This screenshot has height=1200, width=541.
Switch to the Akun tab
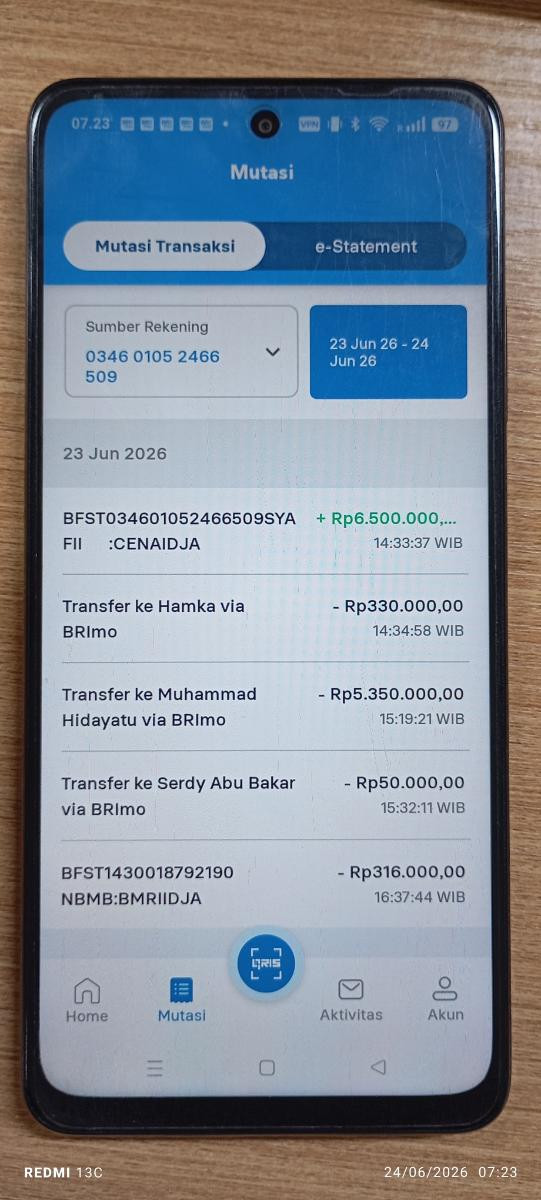445,999
